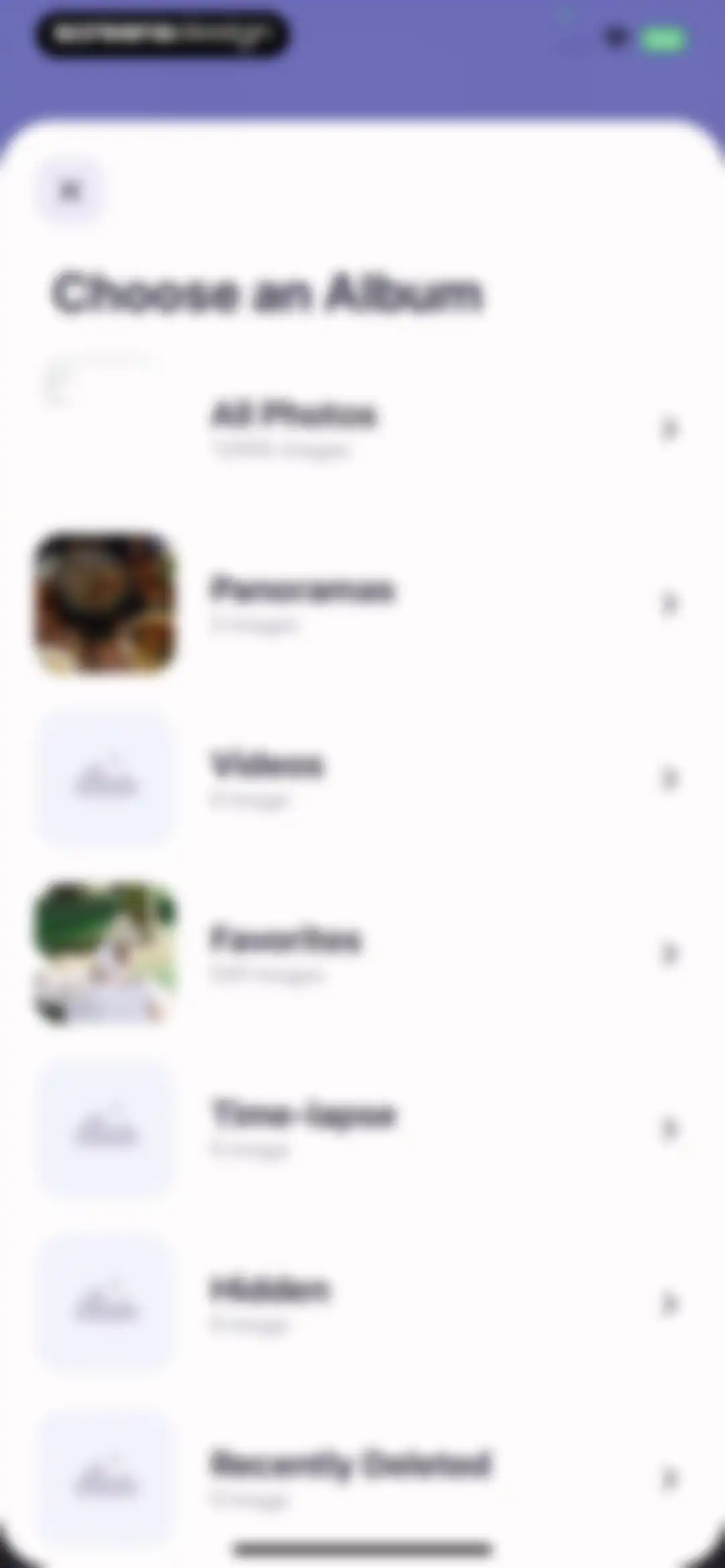Open the Panoramas album

click(x=362, y=603)
